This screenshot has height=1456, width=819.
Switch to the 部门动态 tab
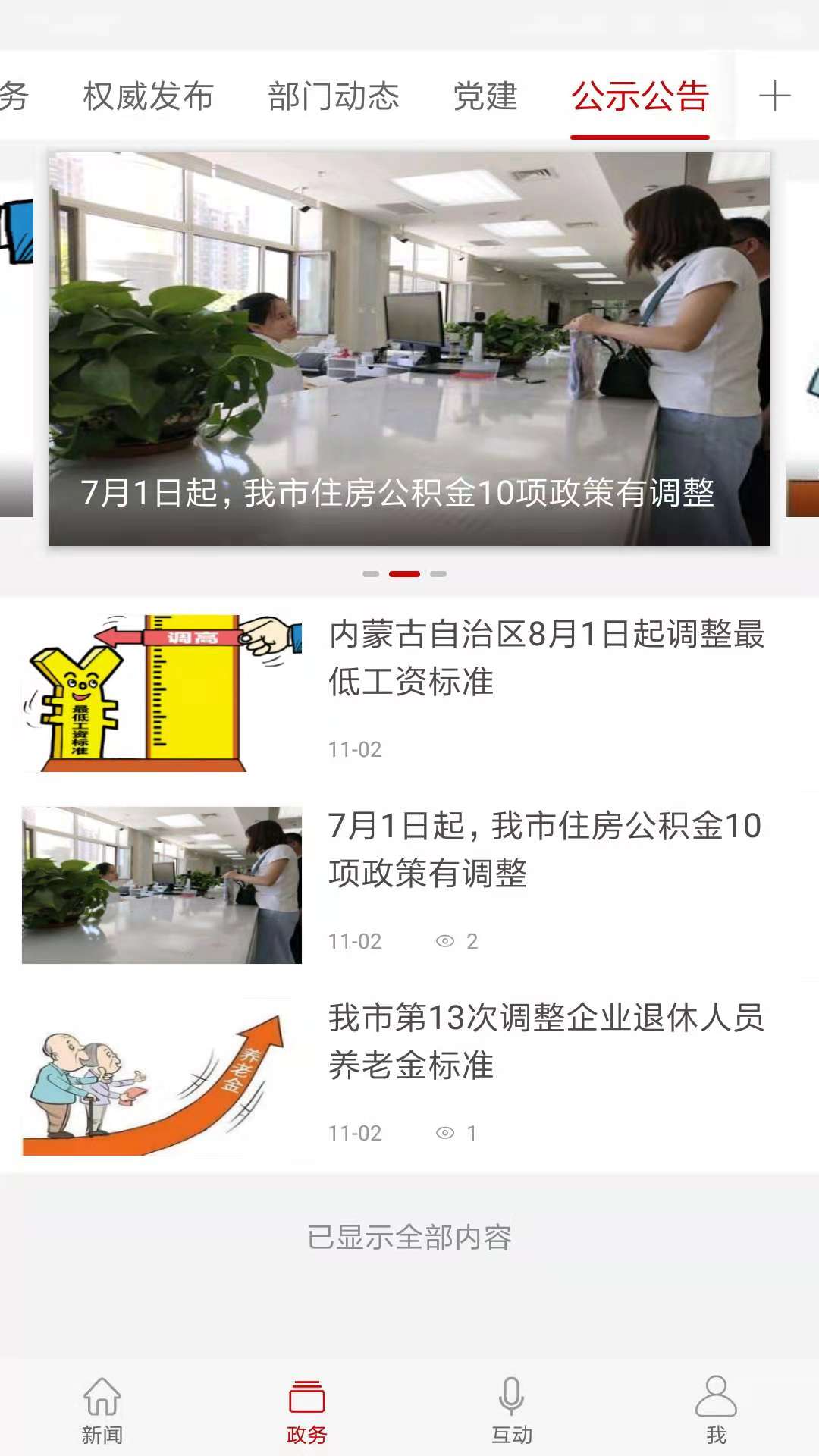pos(333,96)
